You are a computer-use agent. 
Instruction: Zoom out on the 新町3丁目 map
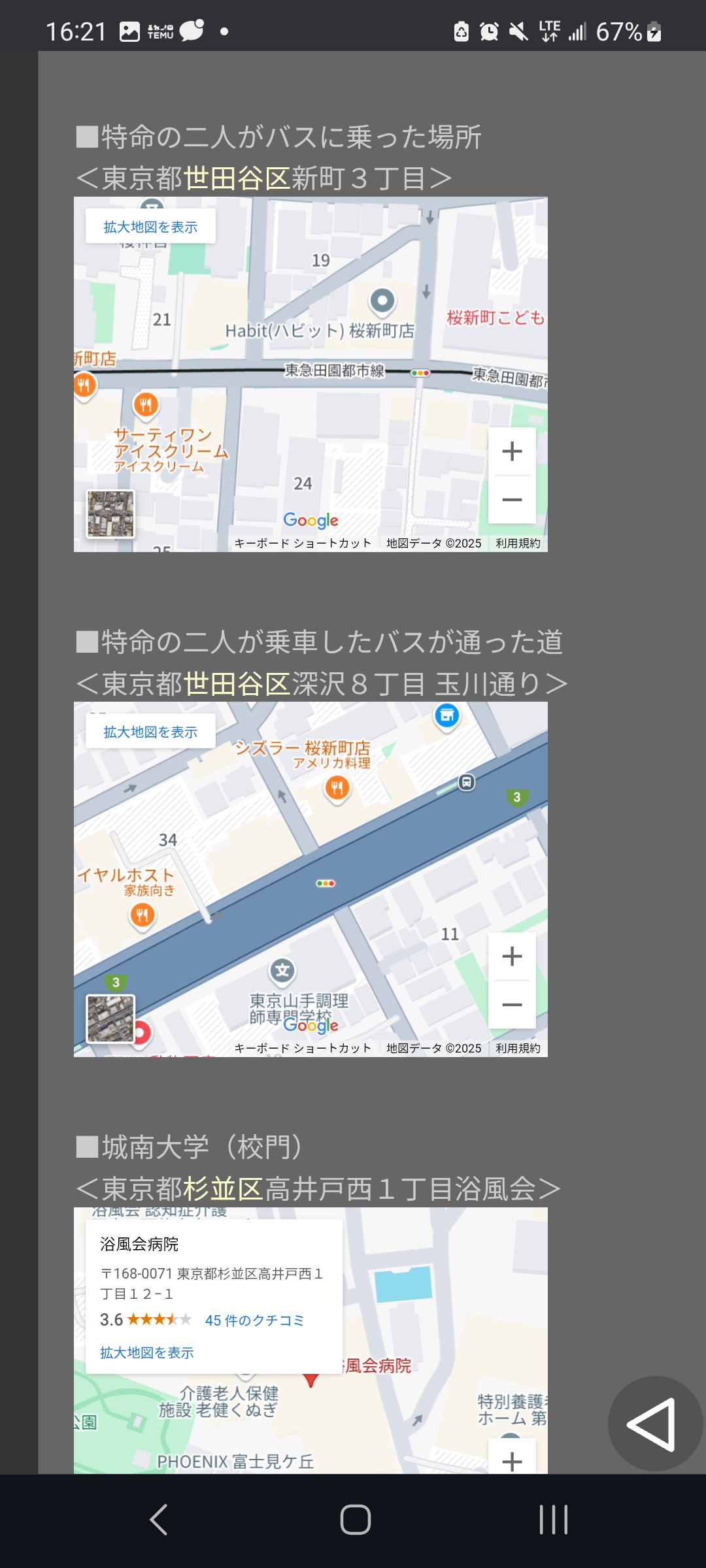513,500
